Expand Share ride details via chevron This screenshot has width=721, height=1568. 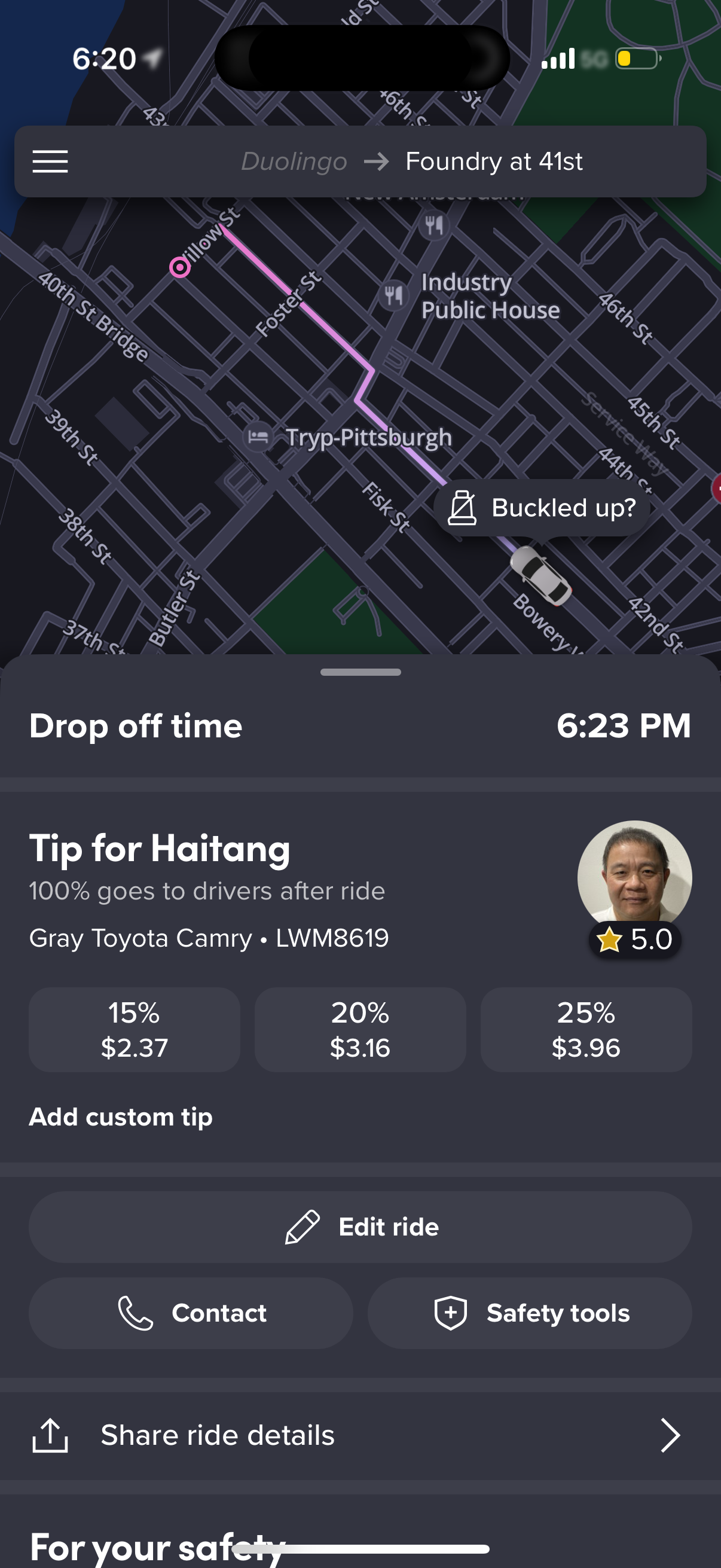[671, 1435]
